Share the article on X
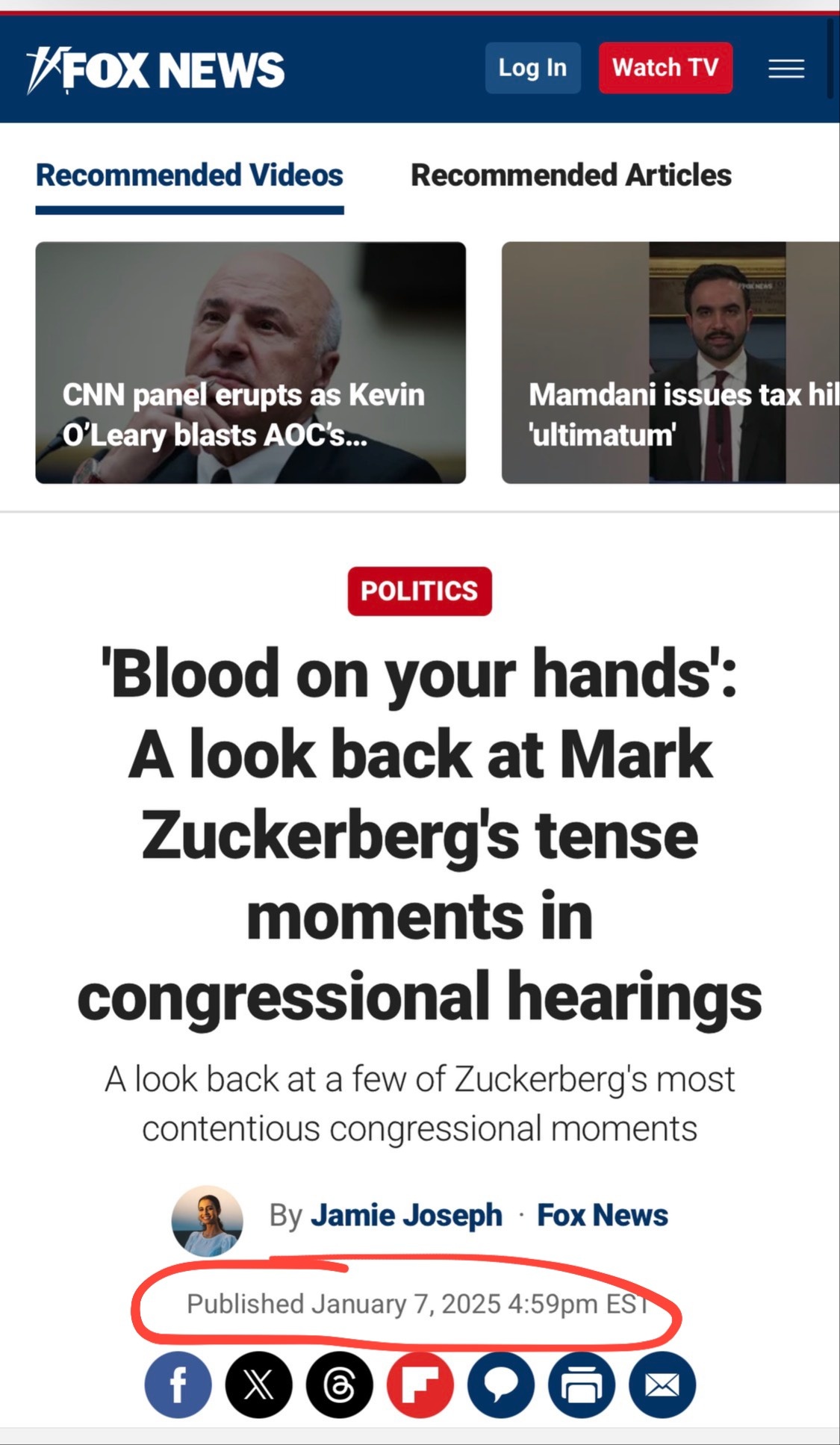This screenshot has width=840, height=1445. tap(258, 1385)
